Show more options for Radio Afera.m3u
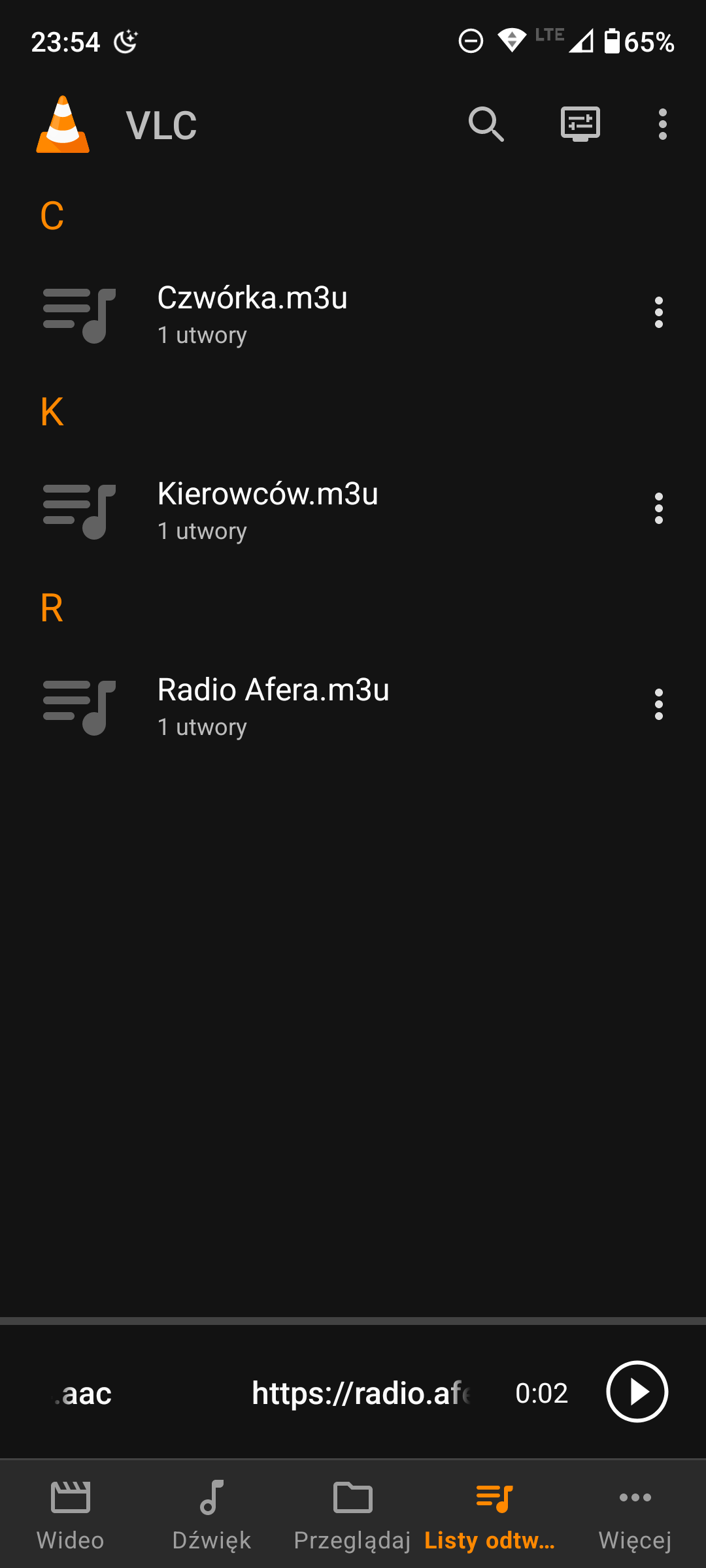This screenshot has width=706, height=1568. click(x=658, y=705)
